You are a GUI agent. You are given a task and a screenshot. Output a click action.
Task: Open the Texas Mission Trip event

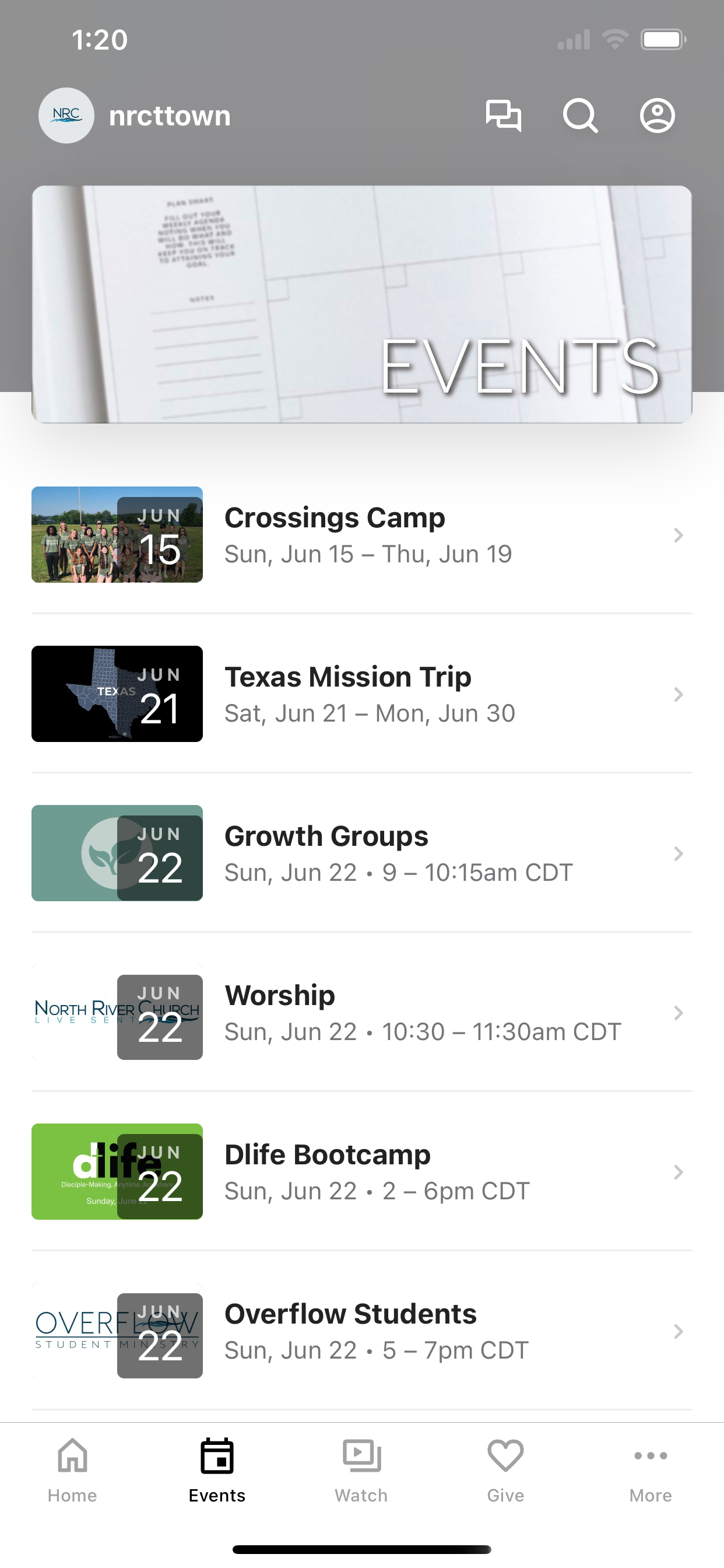(362, 694)
